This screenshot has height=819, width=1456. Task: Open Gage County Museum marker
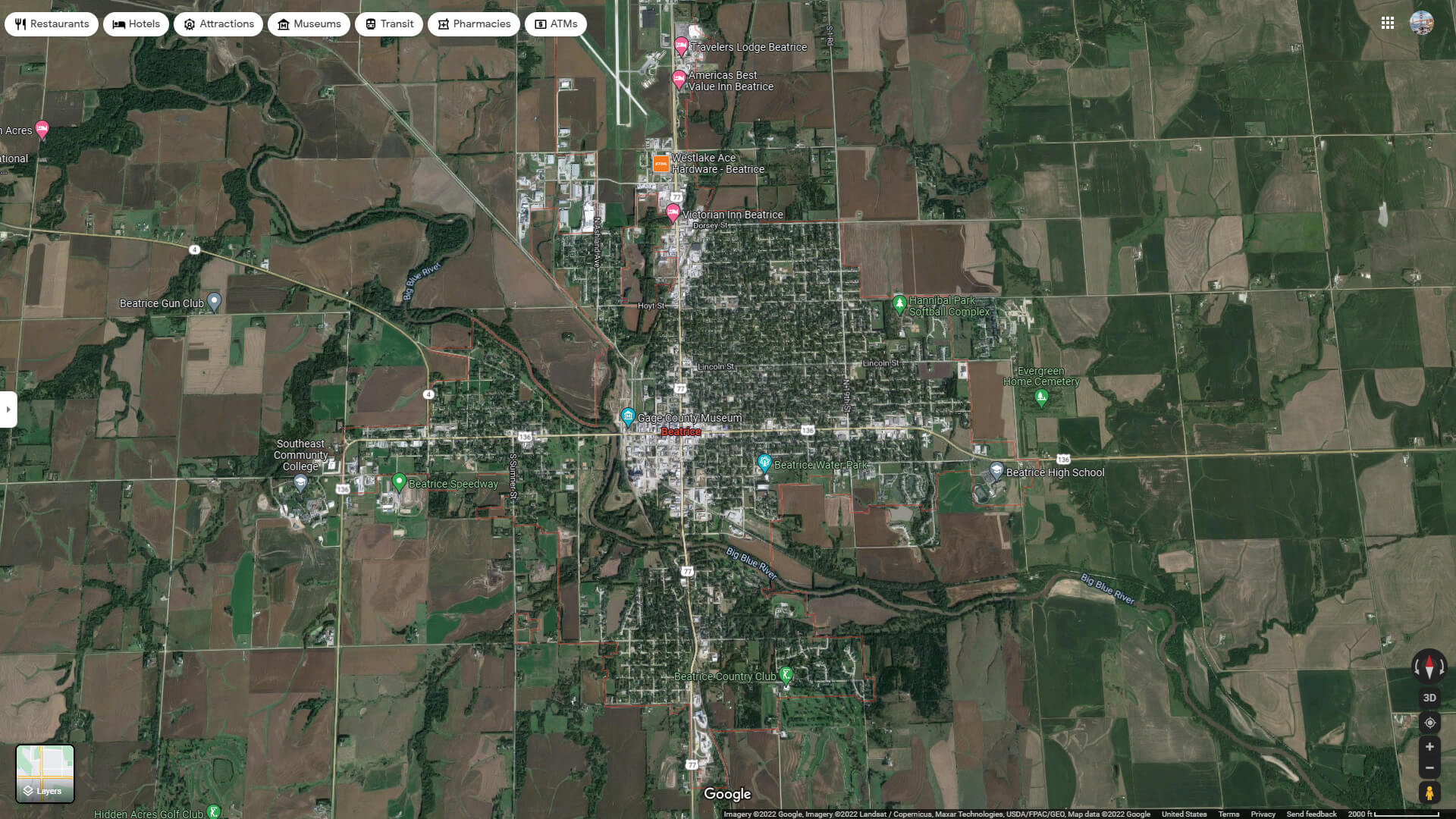(x=628, y=416)
